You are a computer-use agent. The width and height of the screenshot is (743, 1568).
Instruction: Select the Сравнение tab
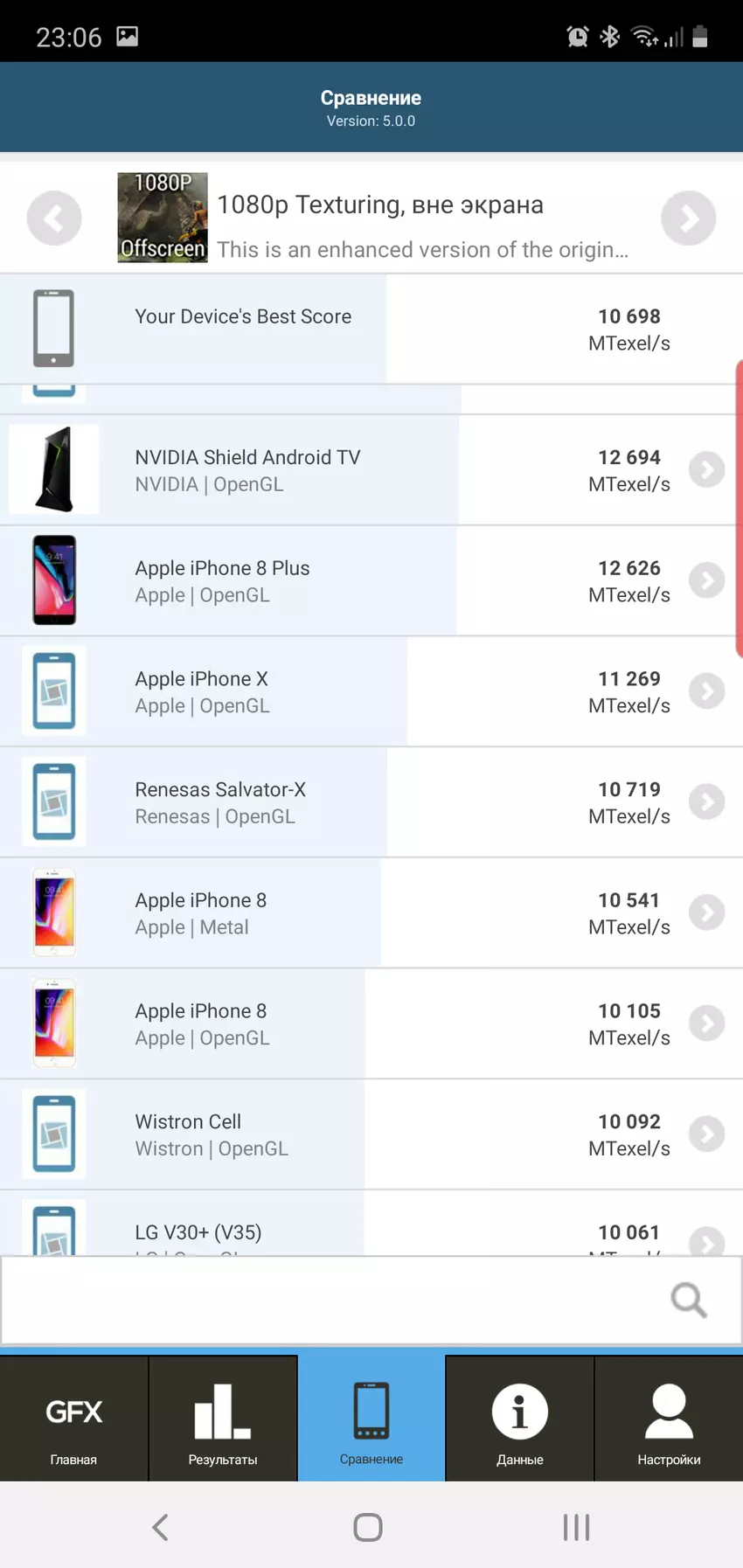point(371,1419)
